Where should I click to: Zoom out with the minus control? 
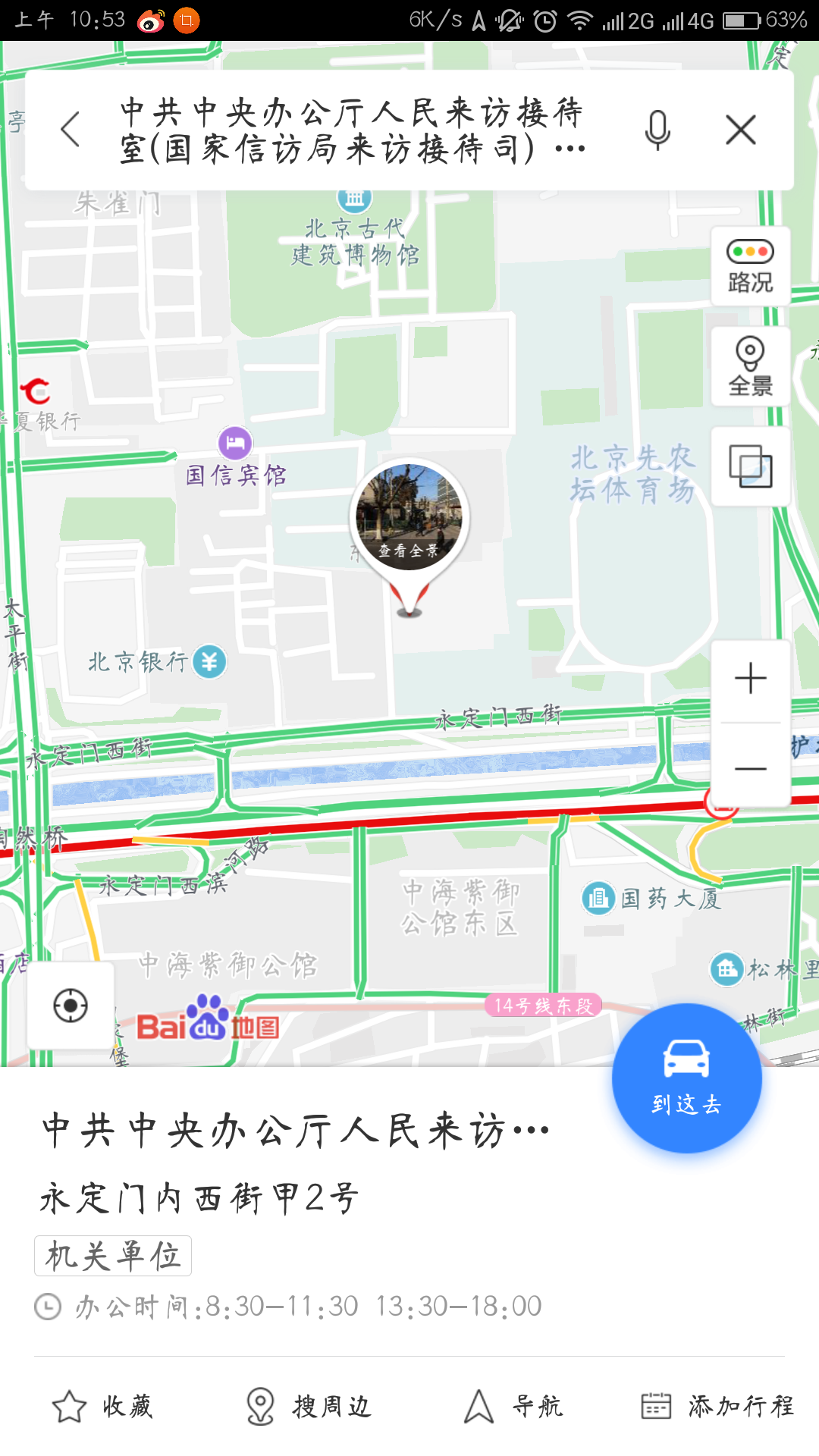[749, 768]
